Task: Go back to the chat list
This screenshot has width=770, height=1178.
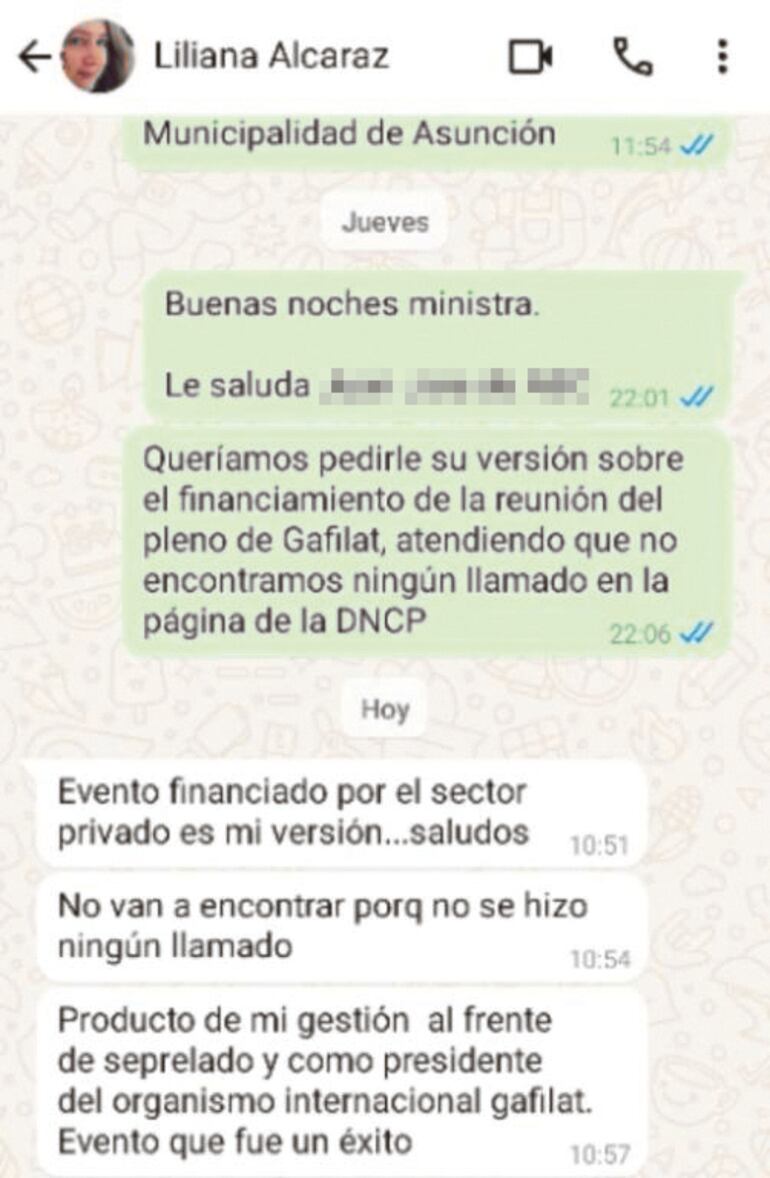Action: 32,58
